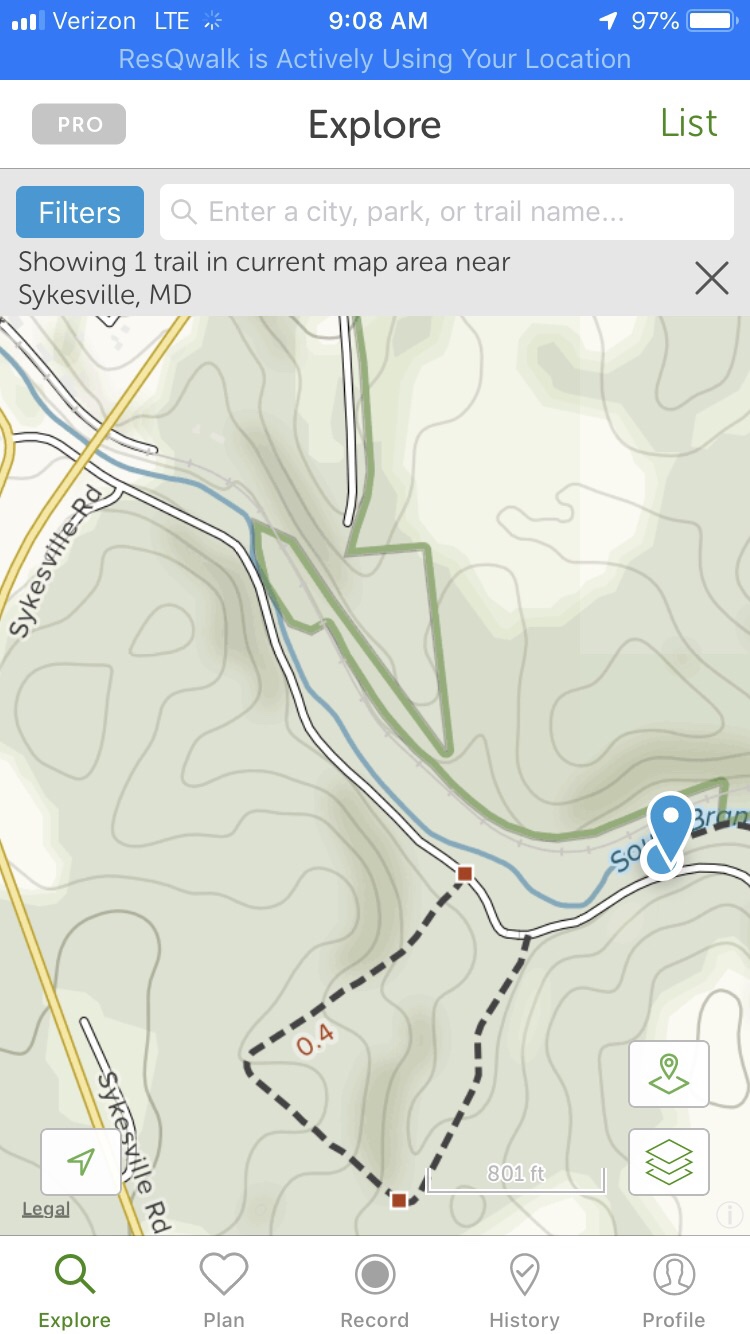Open the Filters options
Viewport: 750px width, 1334px height.
click(80, 212)
